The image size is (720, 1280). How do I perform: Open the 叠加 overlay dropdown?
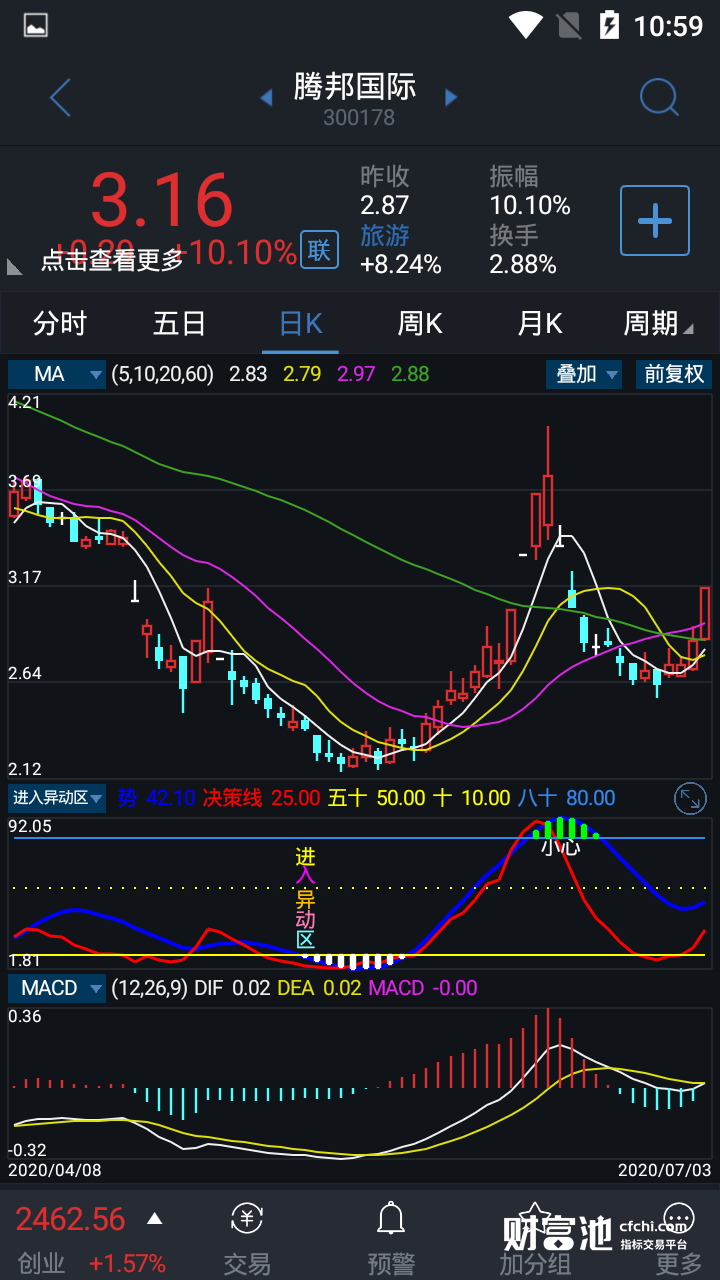click(584, 375)
